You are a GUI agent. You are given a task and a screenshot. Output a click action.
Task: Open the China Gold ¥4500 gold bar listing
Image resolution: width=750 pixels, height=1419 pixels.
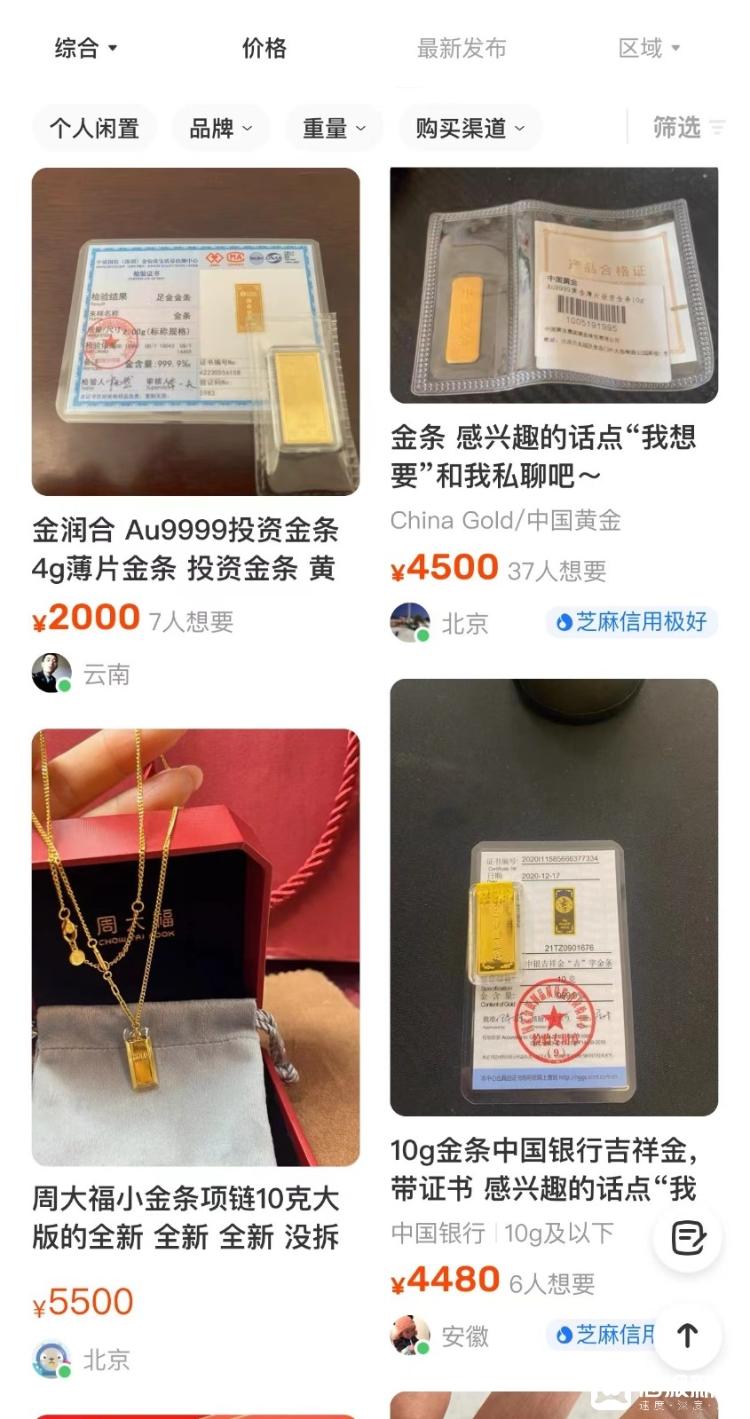tap(553, 286)
